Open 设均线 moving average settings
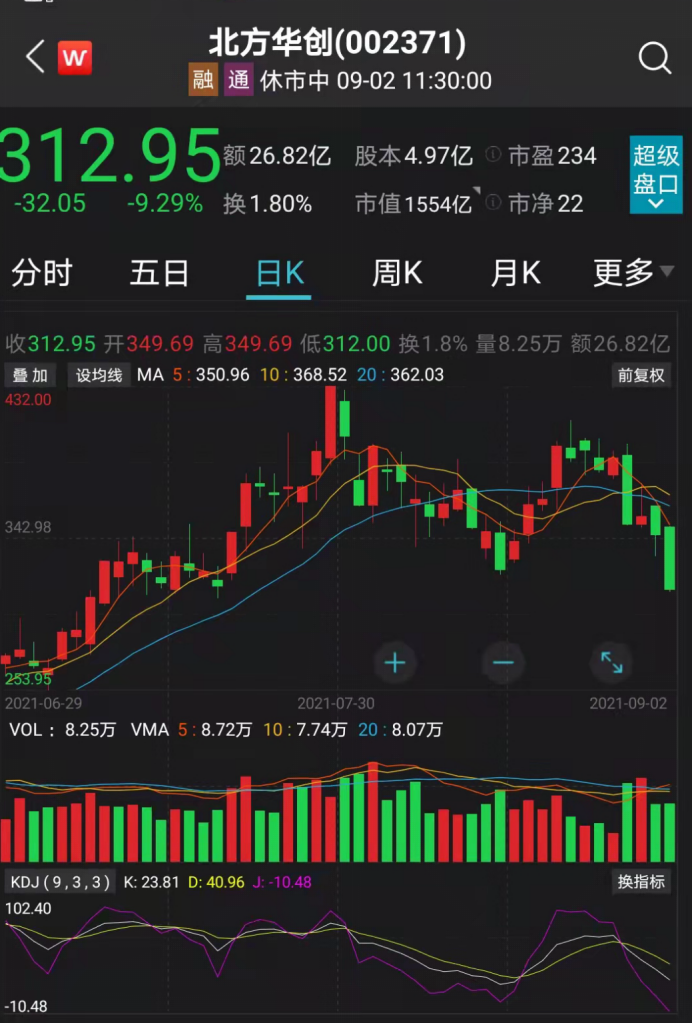The height and width of the screenshot is (1024, 693). [99, 376]
